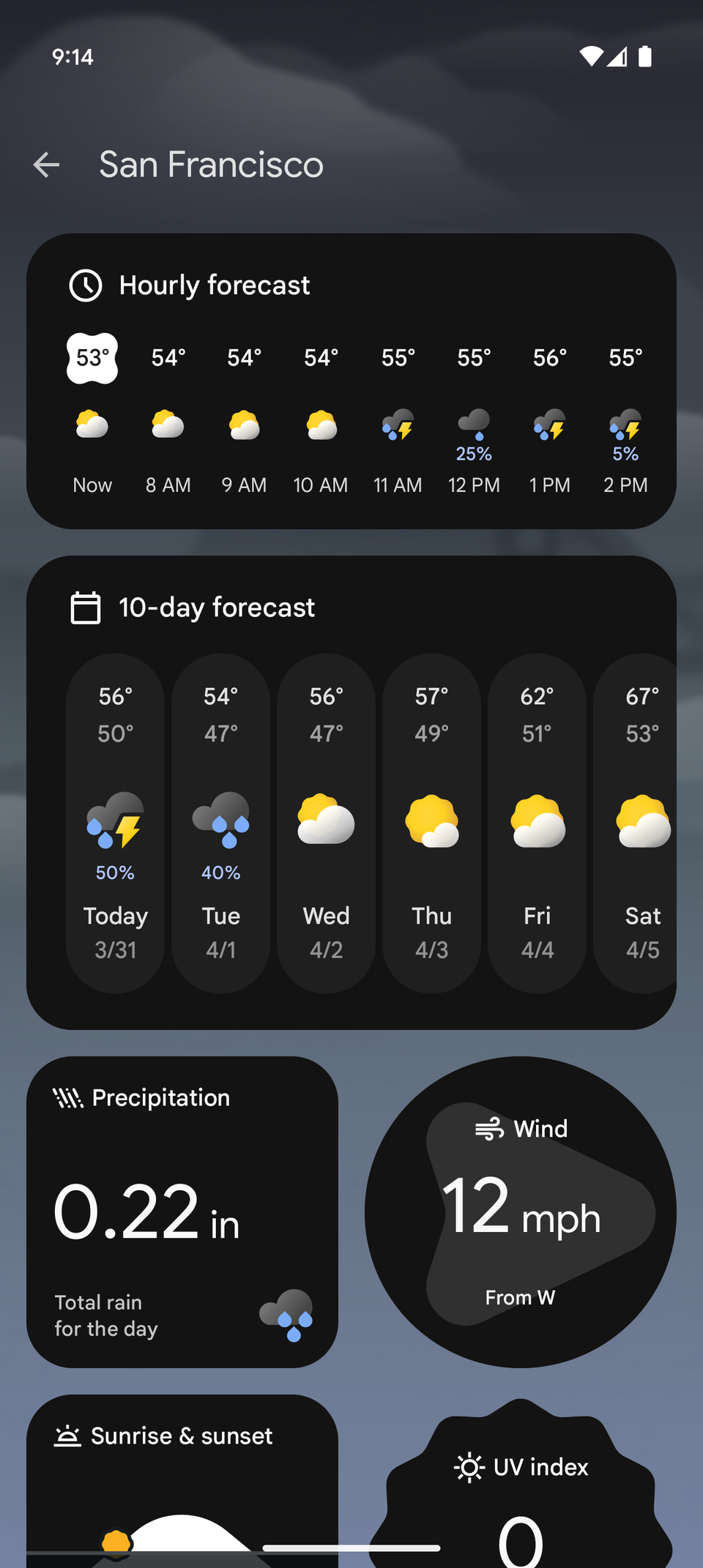Click the clock icon beside Hourly forecast
703x1568 pixels.
click(x=86, y=285)
